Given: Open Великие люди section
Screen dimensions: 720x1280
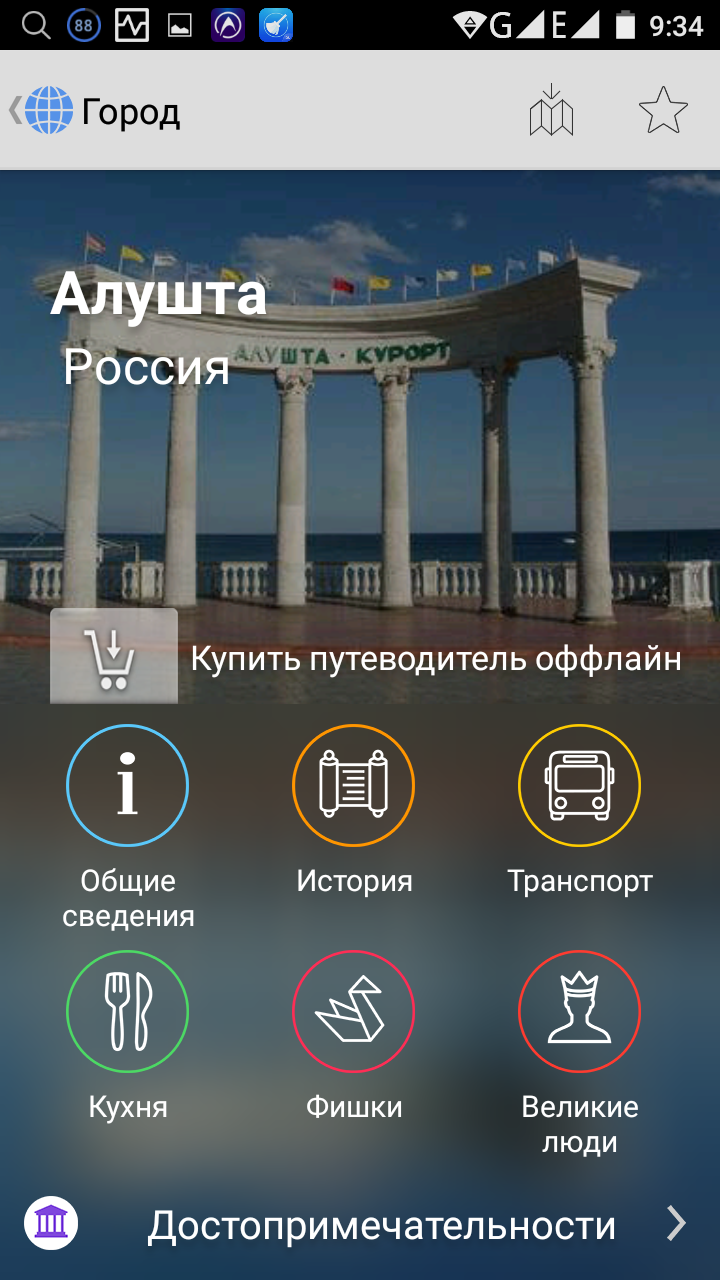Looking at the screenshot, I should (579, 1012).
